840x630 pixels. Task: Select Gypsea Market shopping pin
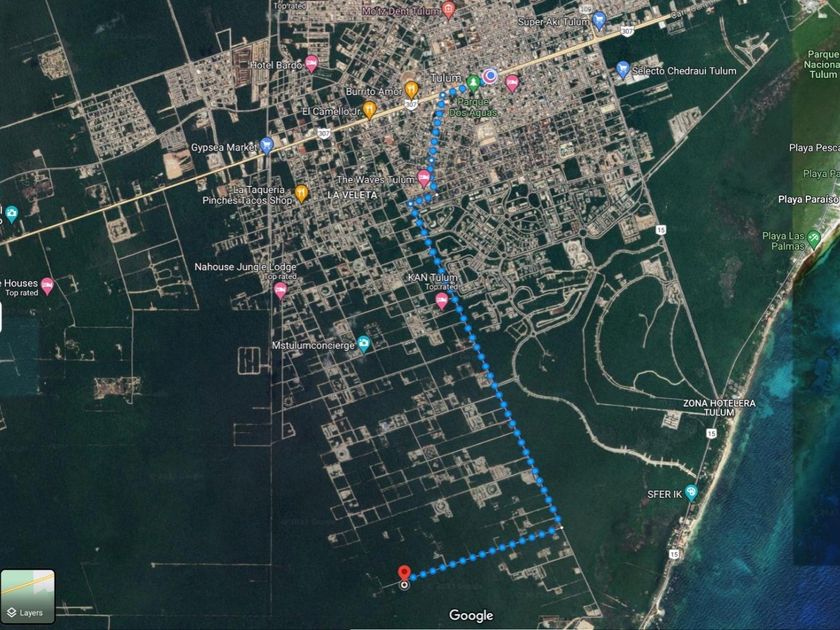pyautogui.click(x=266, y=146)
